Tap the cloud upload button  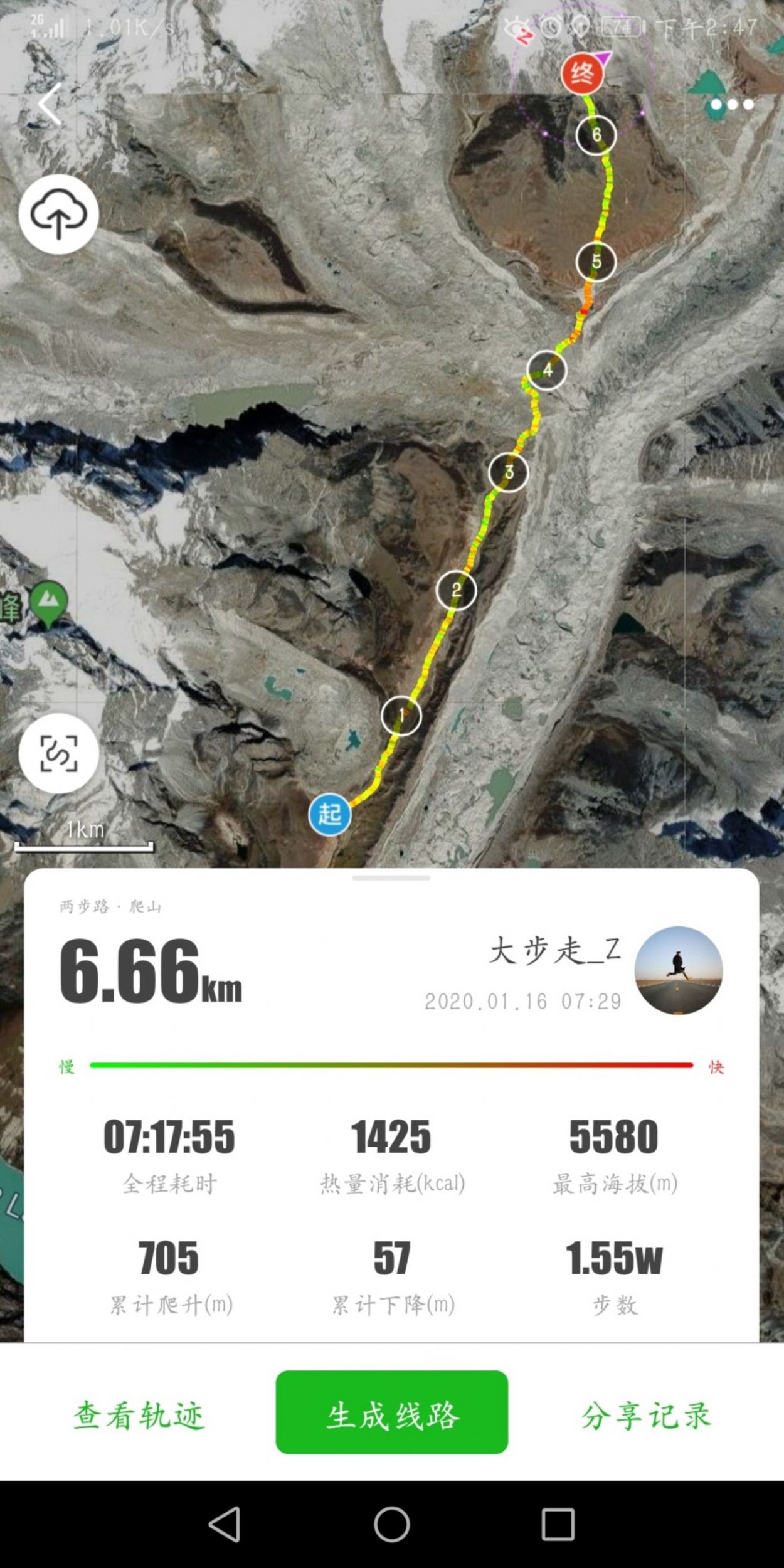pyautogui.click(x=58, y=215)
